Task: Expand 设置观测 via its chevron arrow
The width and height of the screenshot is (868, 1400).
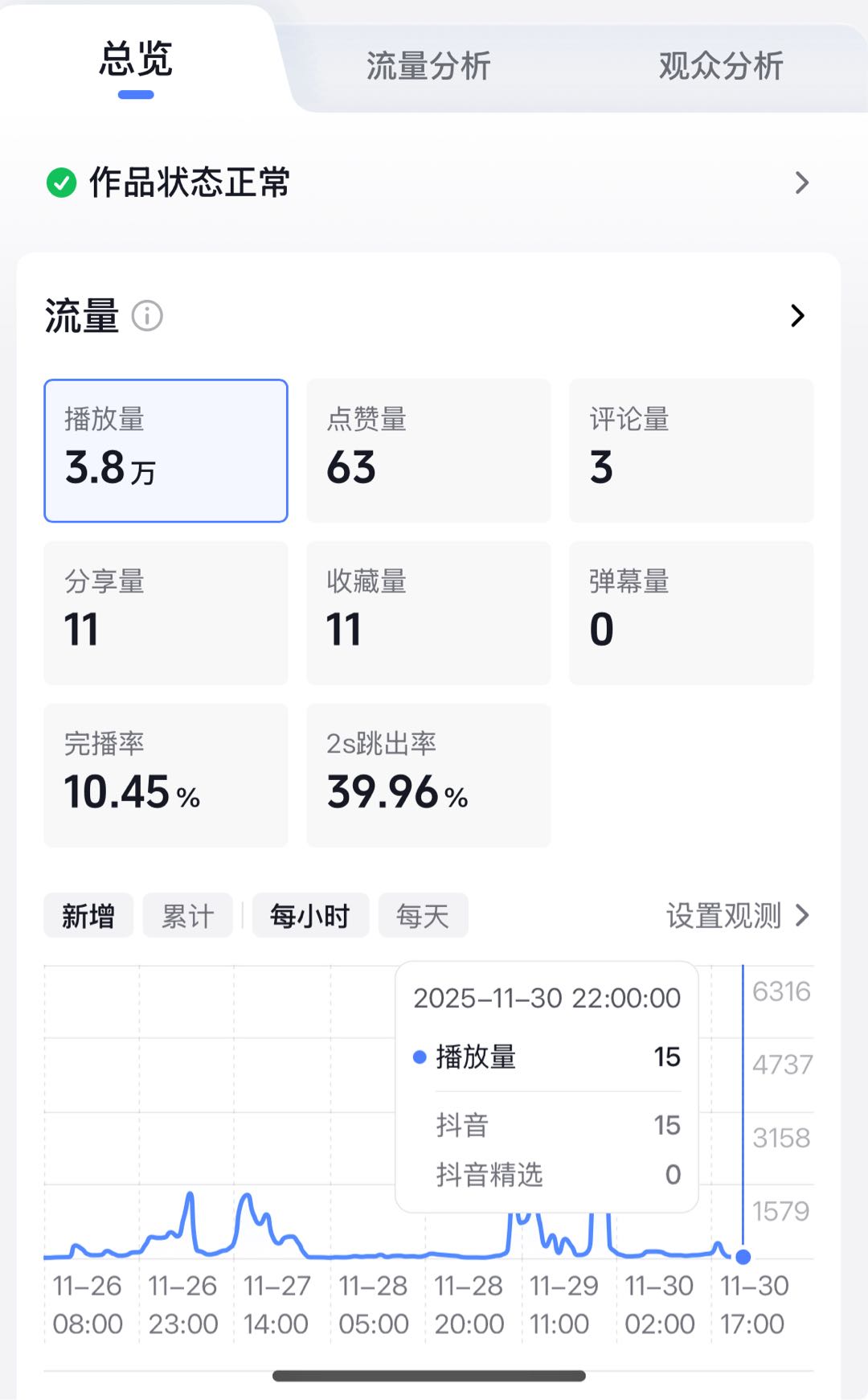Action: 801,915
